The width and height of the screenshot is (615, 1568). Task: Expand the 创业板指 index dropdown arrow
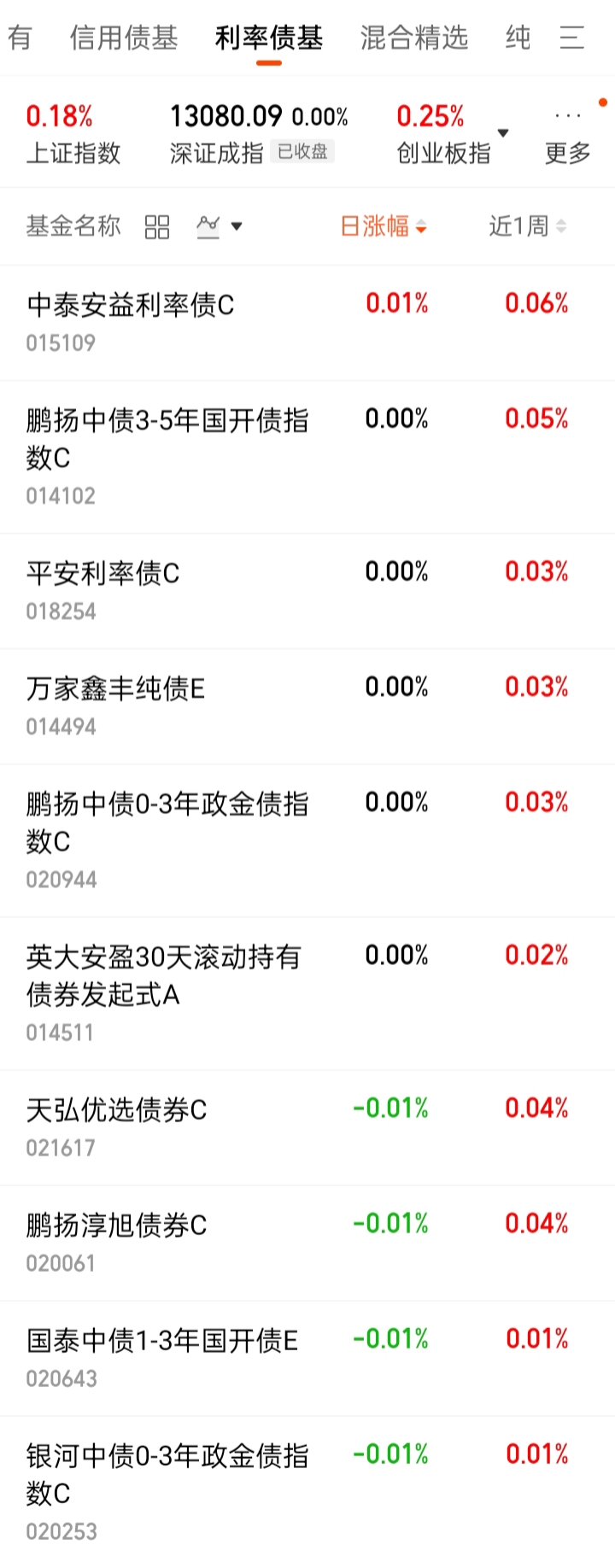click(x=503, y=133)
